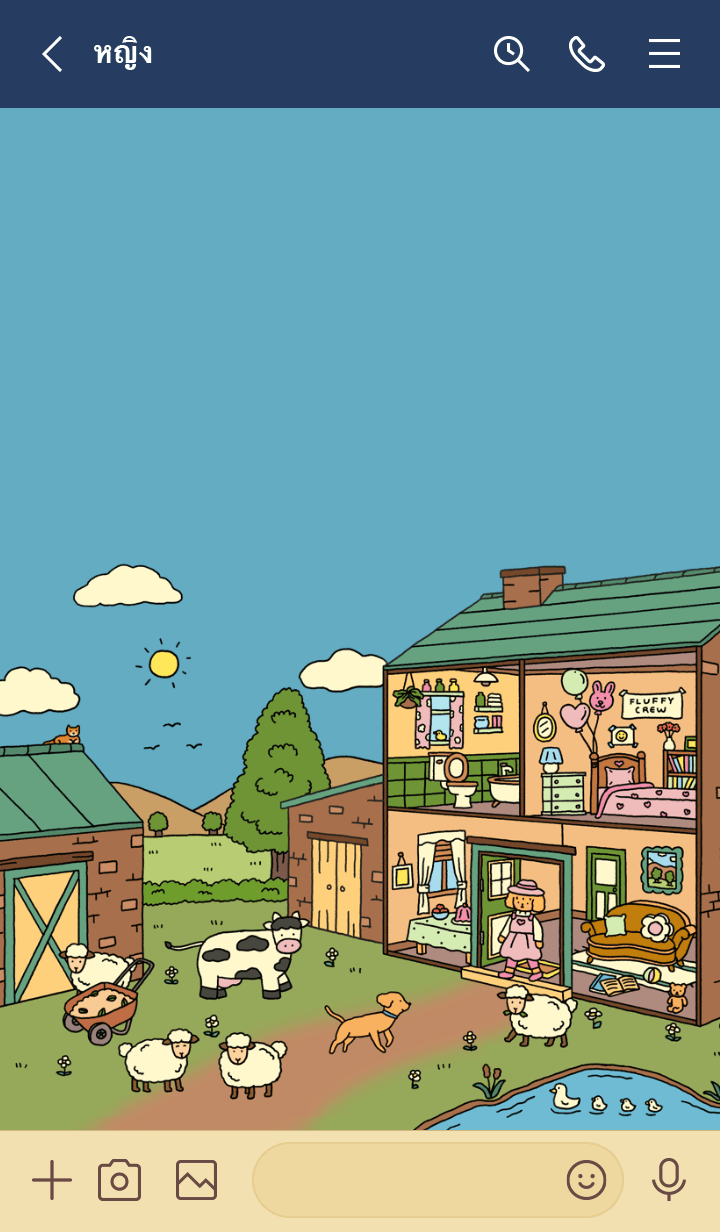Viewport: 720px width, 1232px height.
Task: Pick an image from the gallery
Action: [x=197, y=1180]
